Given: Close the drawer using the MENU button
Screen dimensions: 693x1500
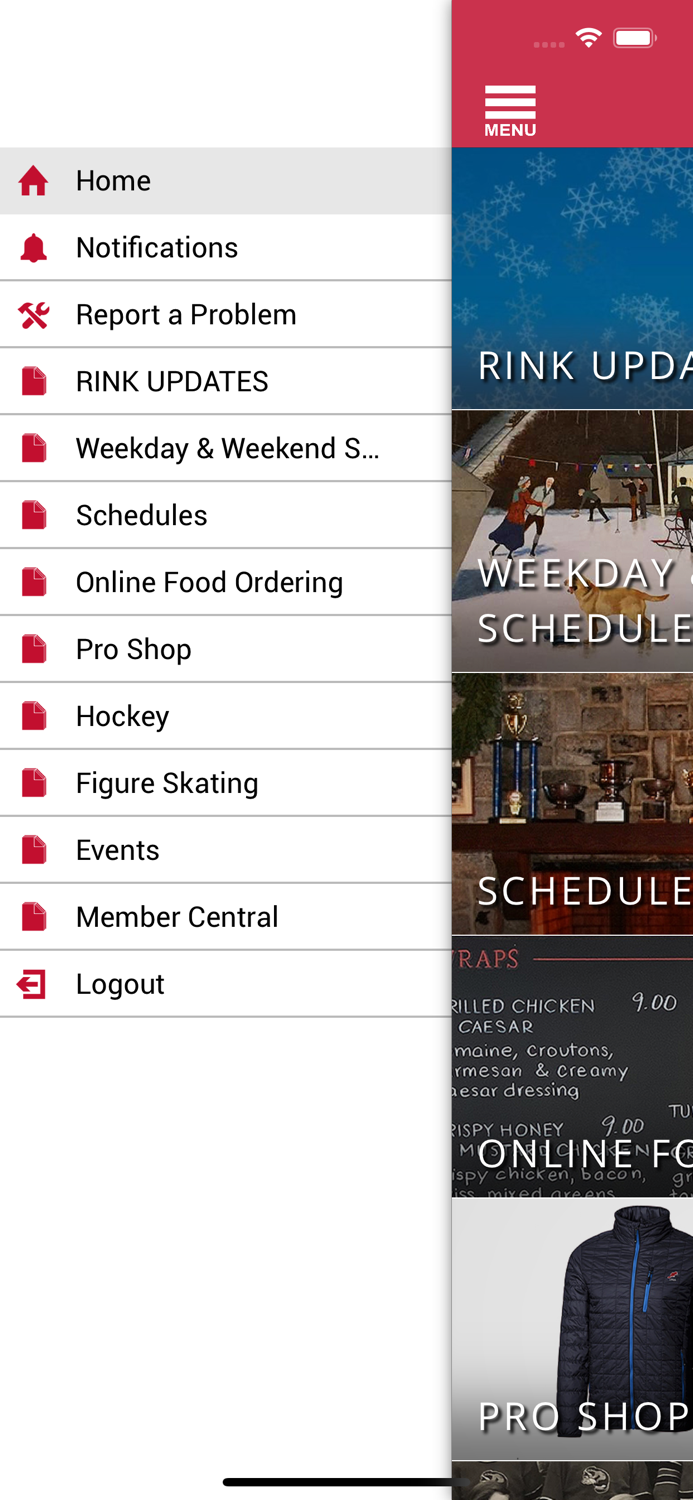Looking at the screenshot, I should coord(510,110).
